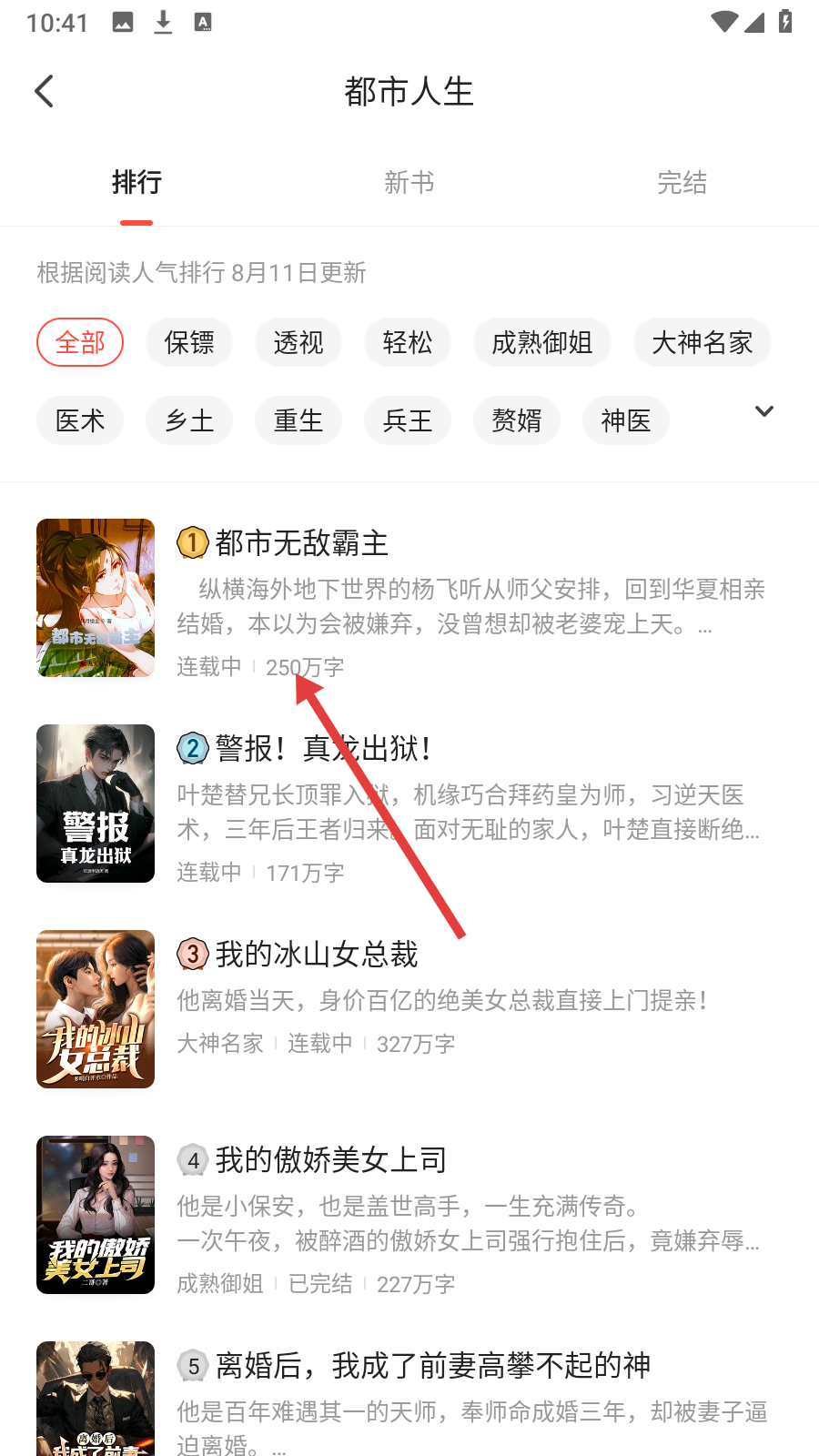The width and height of the screenshot is (819, 1456).
Task: Open 离婚后，我成了前妻高攀不起的神
Action: click(x=409, y=1399)
